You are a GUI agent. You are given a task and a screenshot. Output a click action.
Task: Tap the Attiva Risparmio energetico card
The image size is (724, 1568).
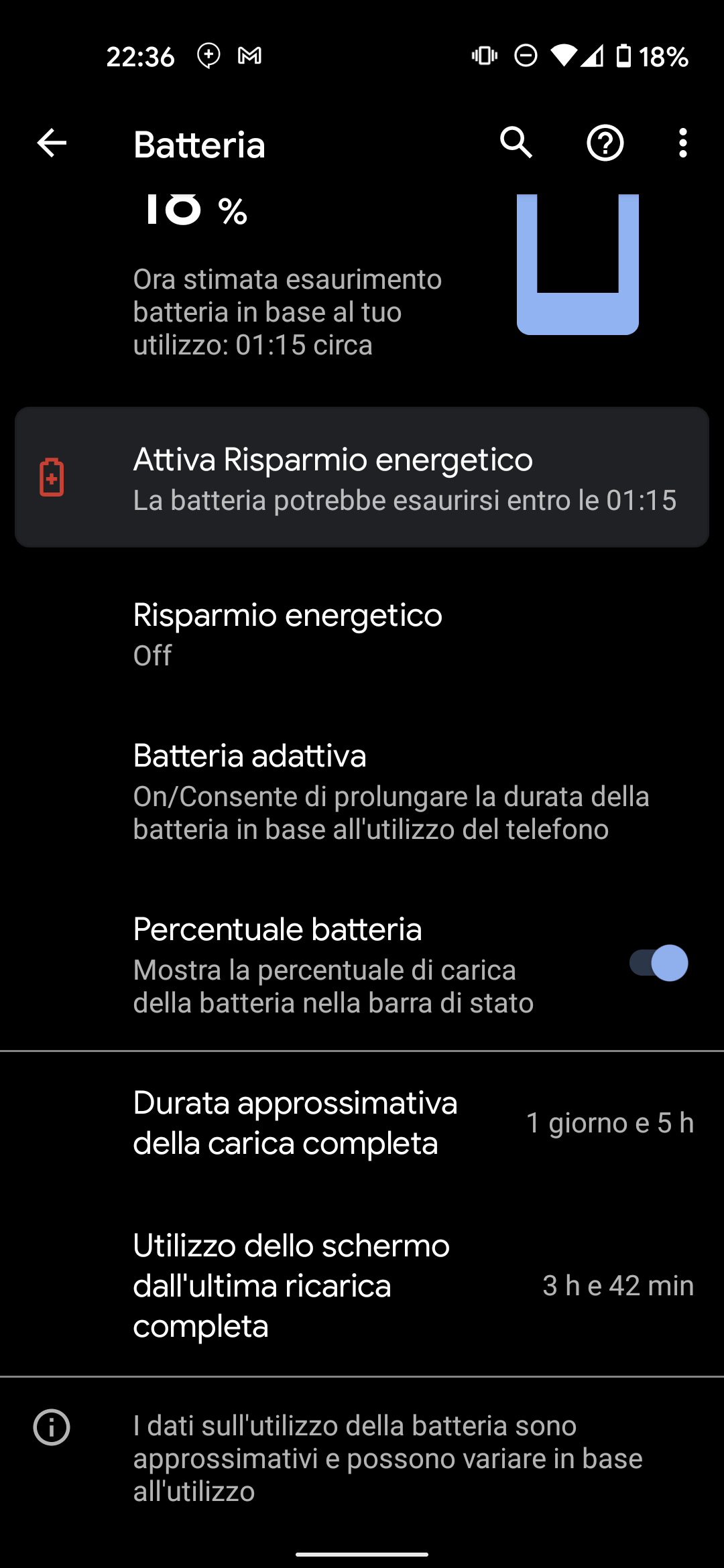pos(362,477)
